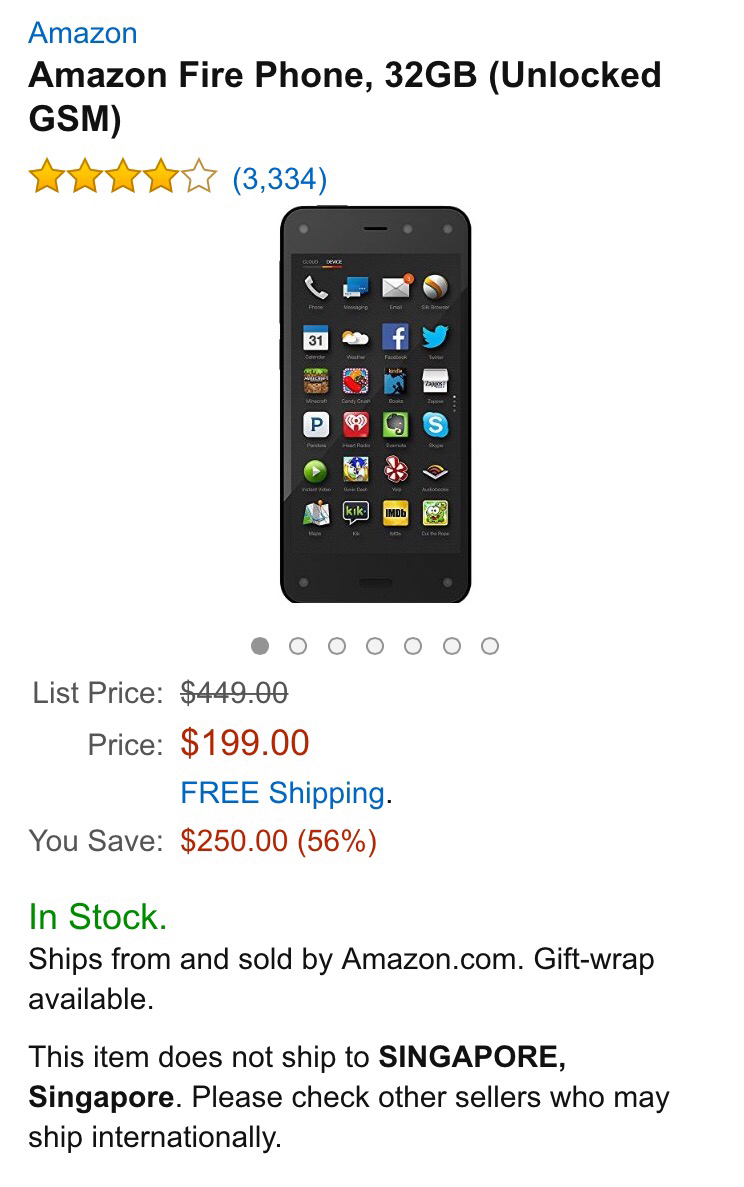
Task: Jump to the second product image dot
Action: click(x=298, y=646)
